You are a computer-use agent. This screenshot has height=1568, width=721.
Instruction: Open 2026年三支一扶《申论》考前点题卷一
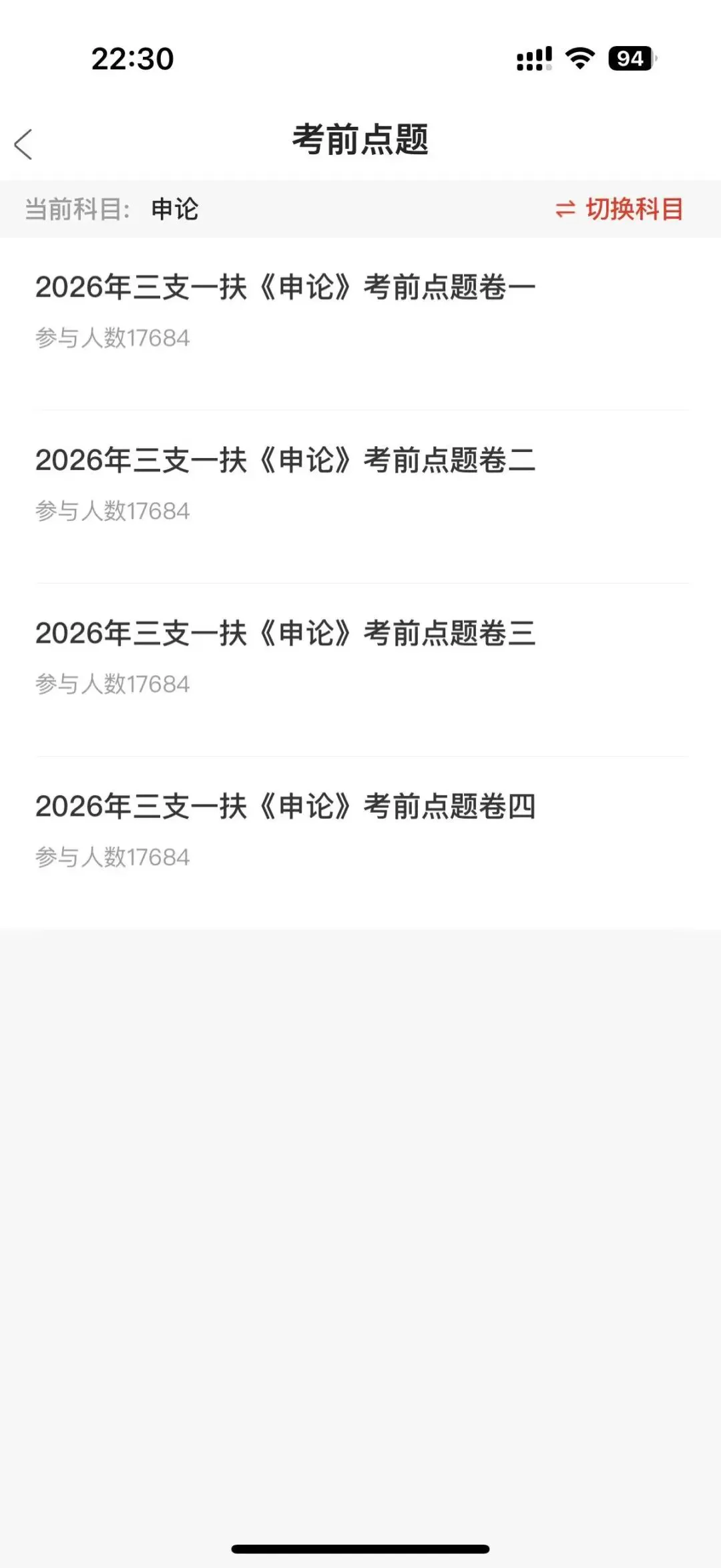[286, 288]
